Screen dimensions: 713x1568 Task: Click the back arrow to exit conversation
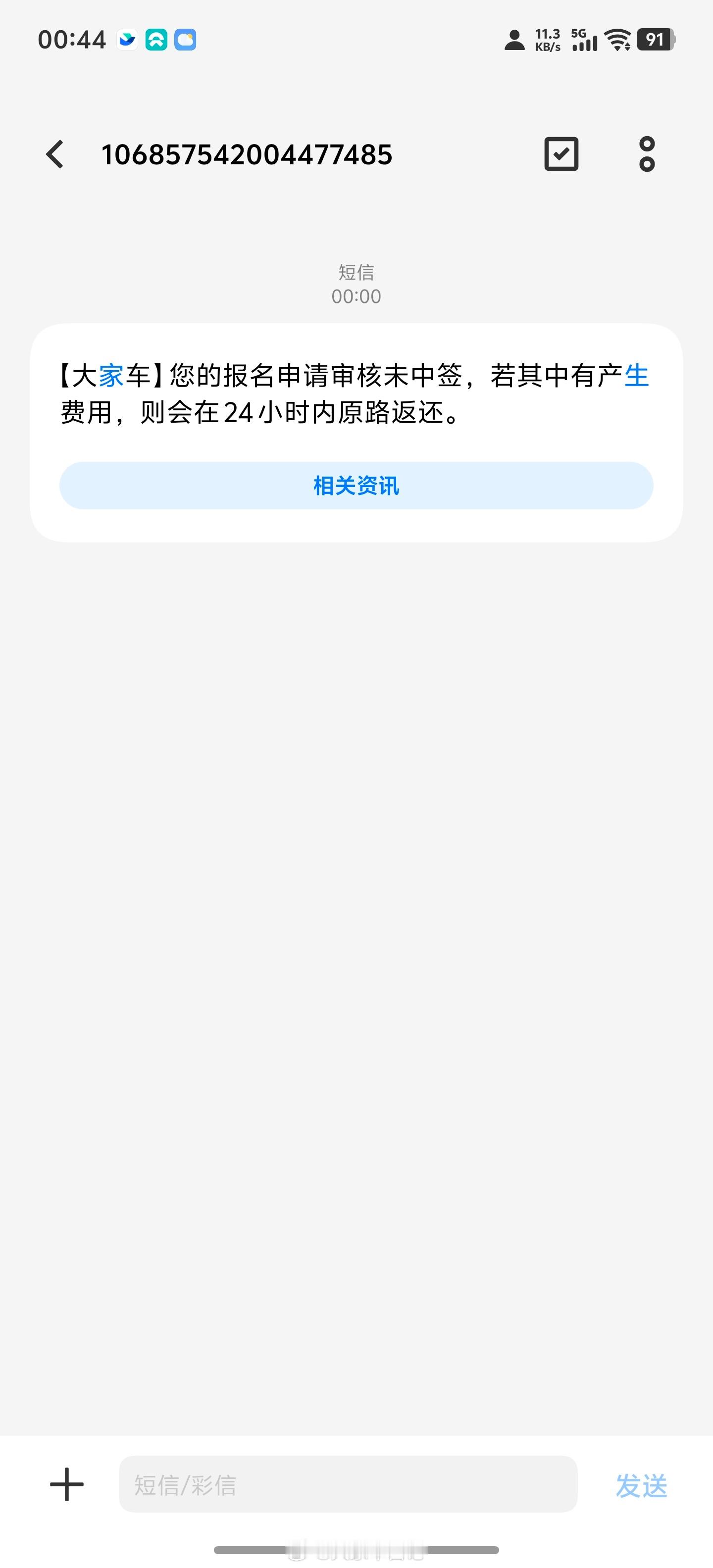click(55, 154)
